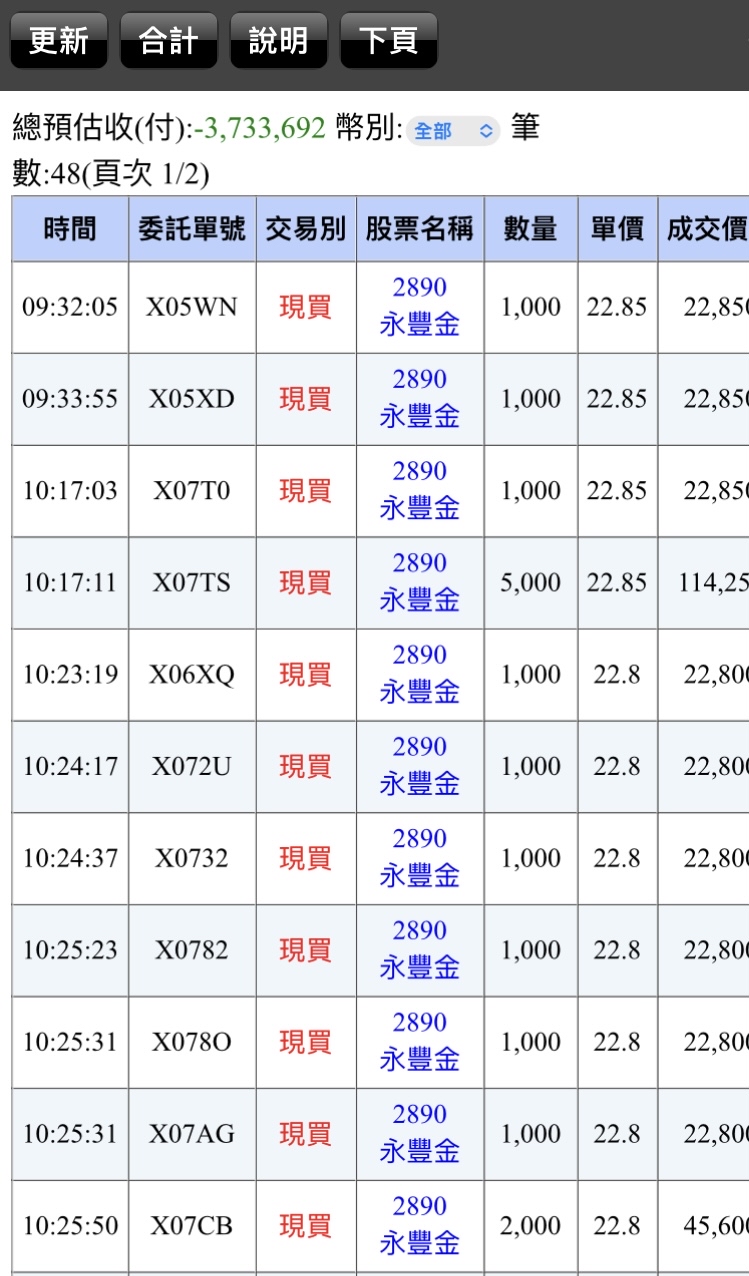The width and height of the screenshot is (749, 1276).
Task: Open 2890 永豐金 link in order X05WN
Action: coord(419,306)
